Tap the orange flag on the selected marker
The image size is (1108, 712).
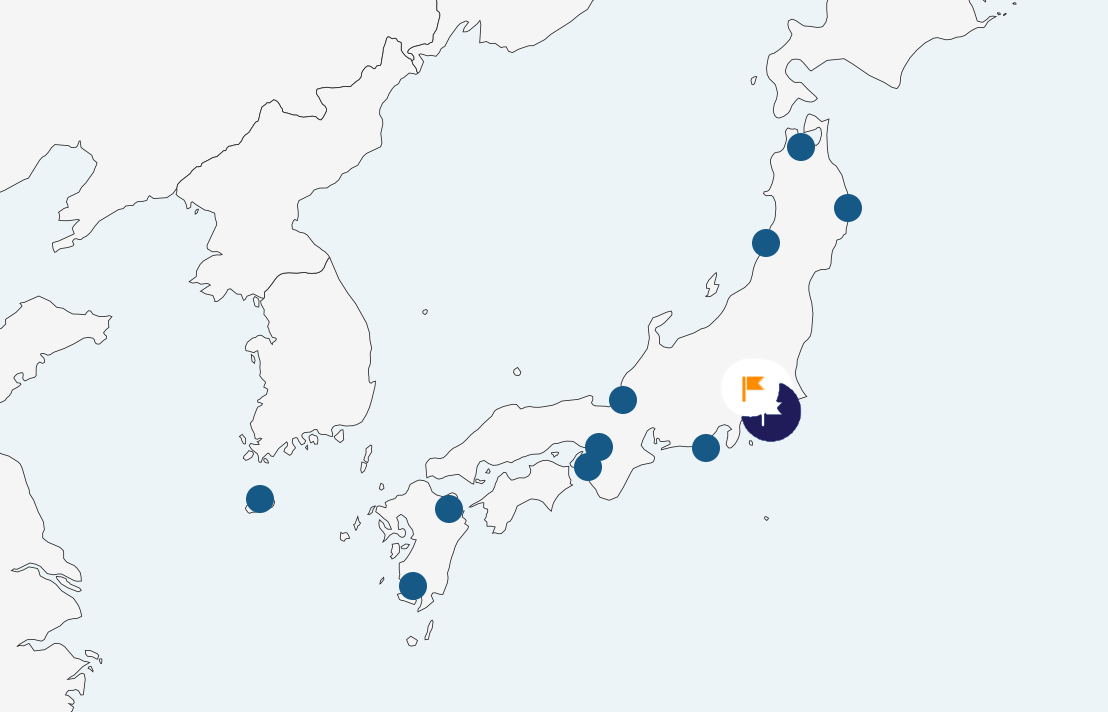[x=753, y=387]
